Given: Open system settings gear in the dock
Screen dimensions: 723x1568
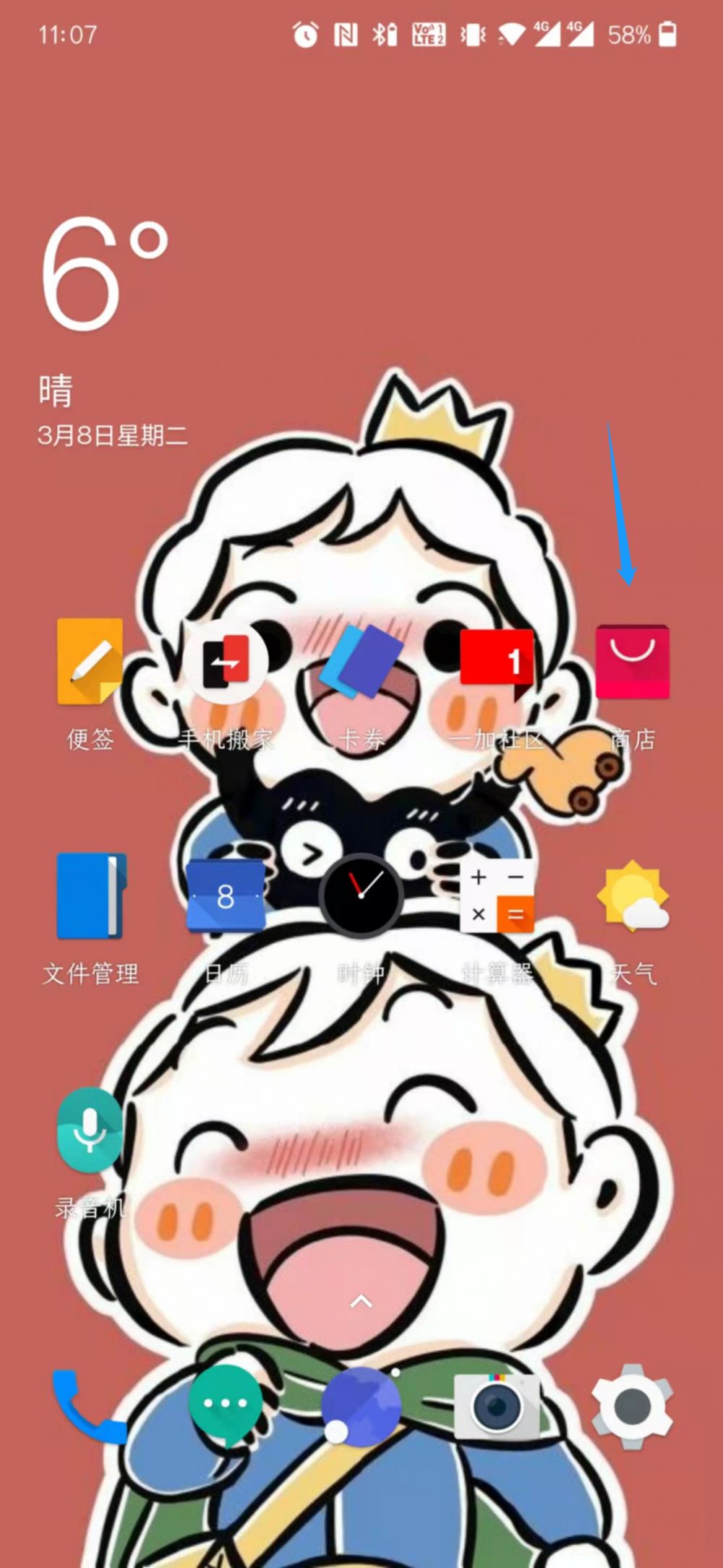Looking at the screenshot, I should click(633, 1407).
